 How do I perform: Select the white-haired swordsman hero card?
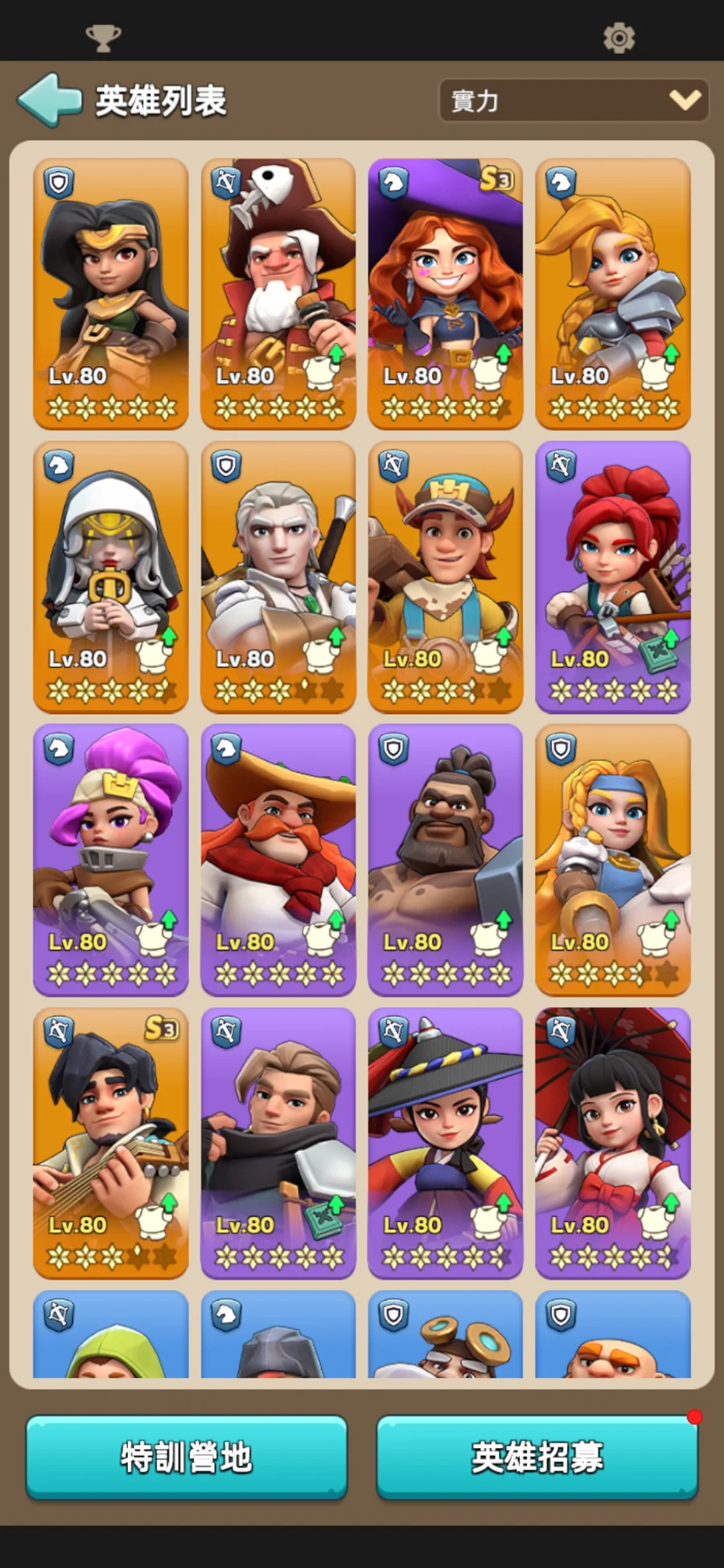tap(278, 576)
